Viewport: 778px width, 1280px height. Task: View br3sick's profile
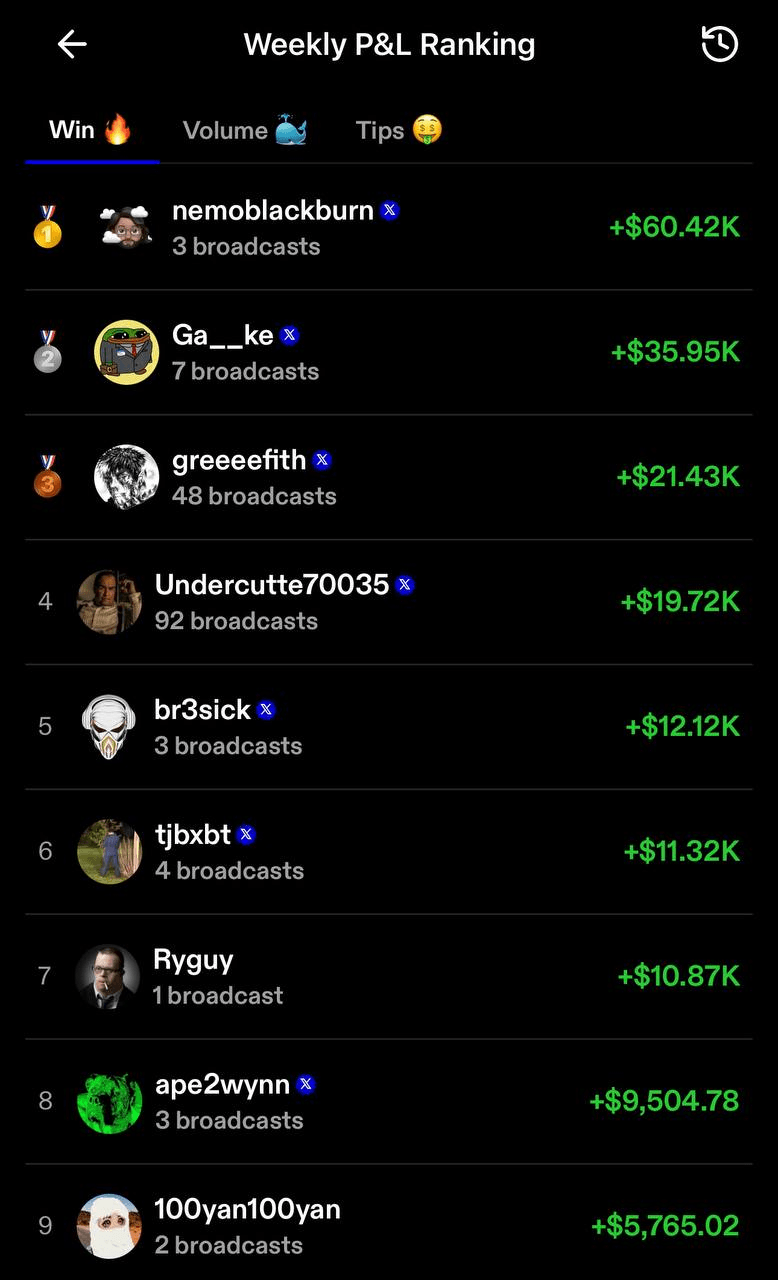(x=388, y=727)
